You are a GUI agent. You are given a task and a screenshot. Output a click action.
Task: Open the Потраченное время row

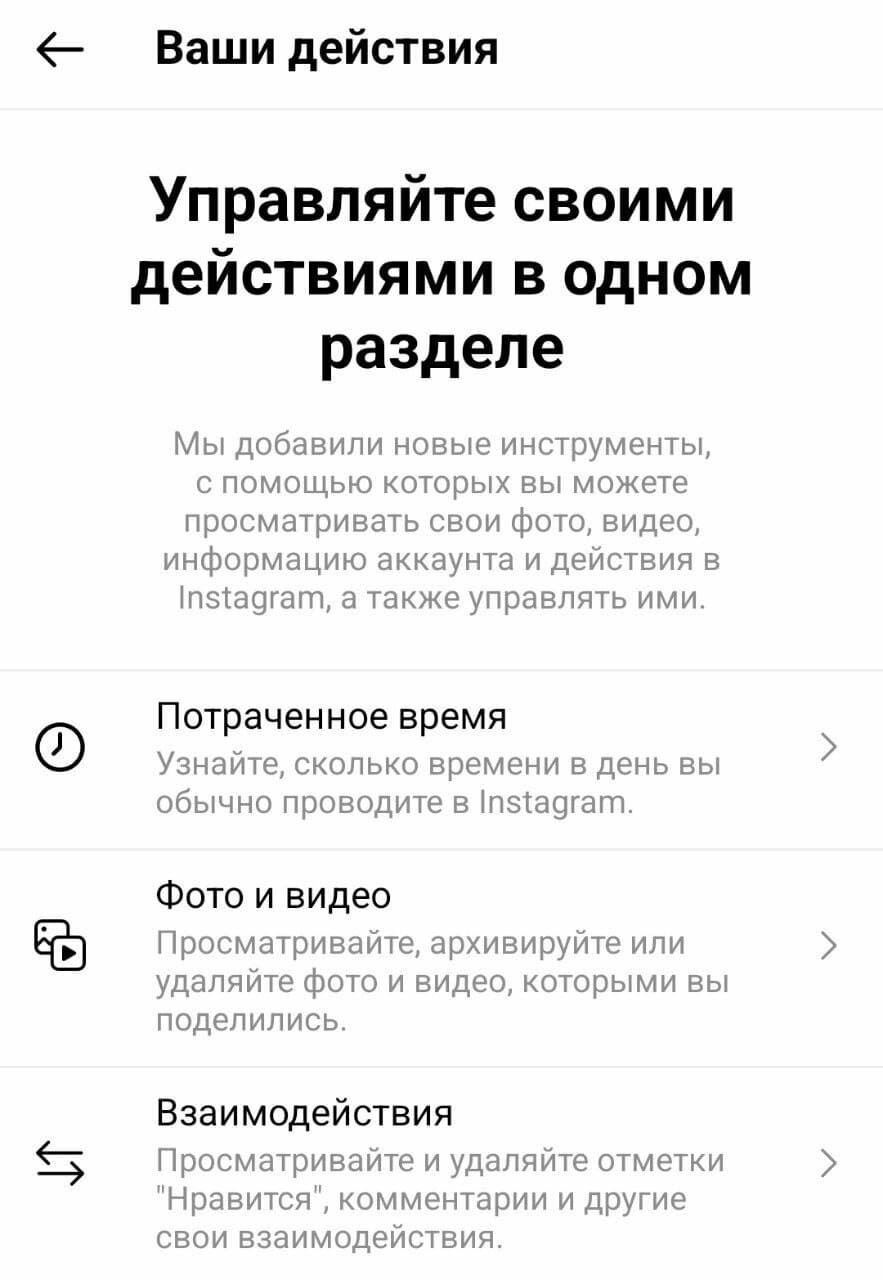click(440, 759)
